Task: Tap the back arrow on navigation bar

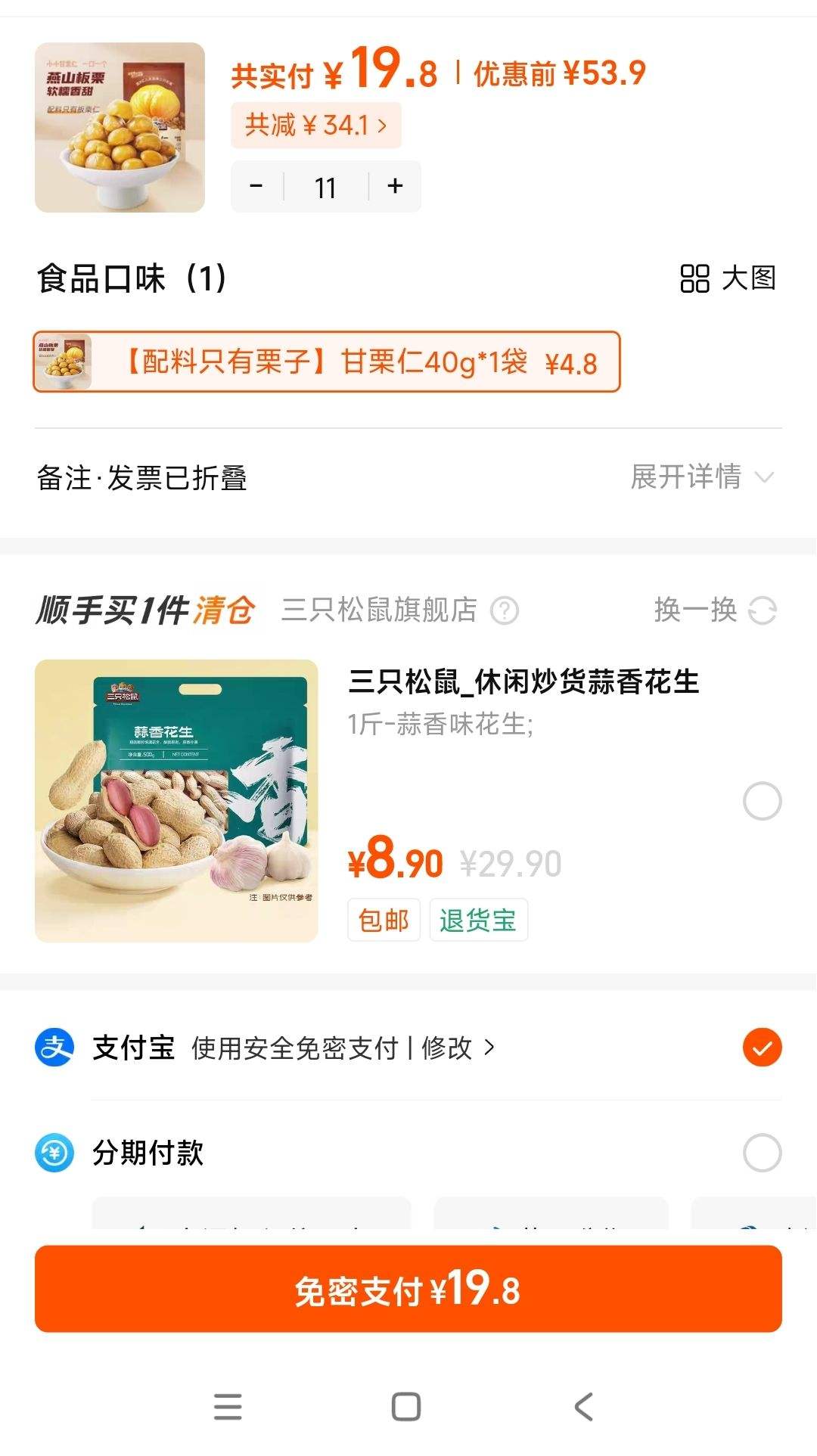Action: [x=582, y=1403]
